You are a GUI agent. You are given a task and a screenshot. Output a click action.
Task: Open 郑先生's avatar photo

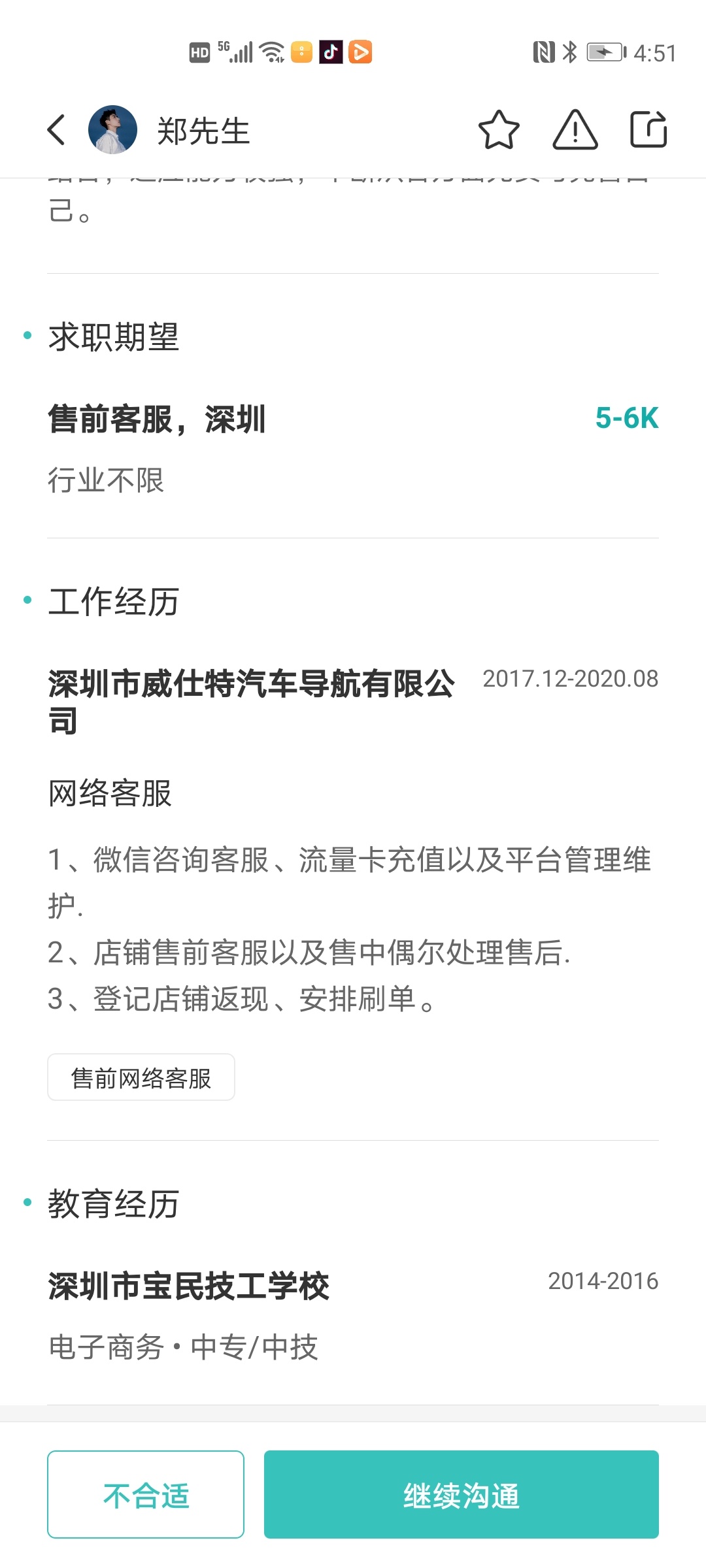click(x=112, y=130)
